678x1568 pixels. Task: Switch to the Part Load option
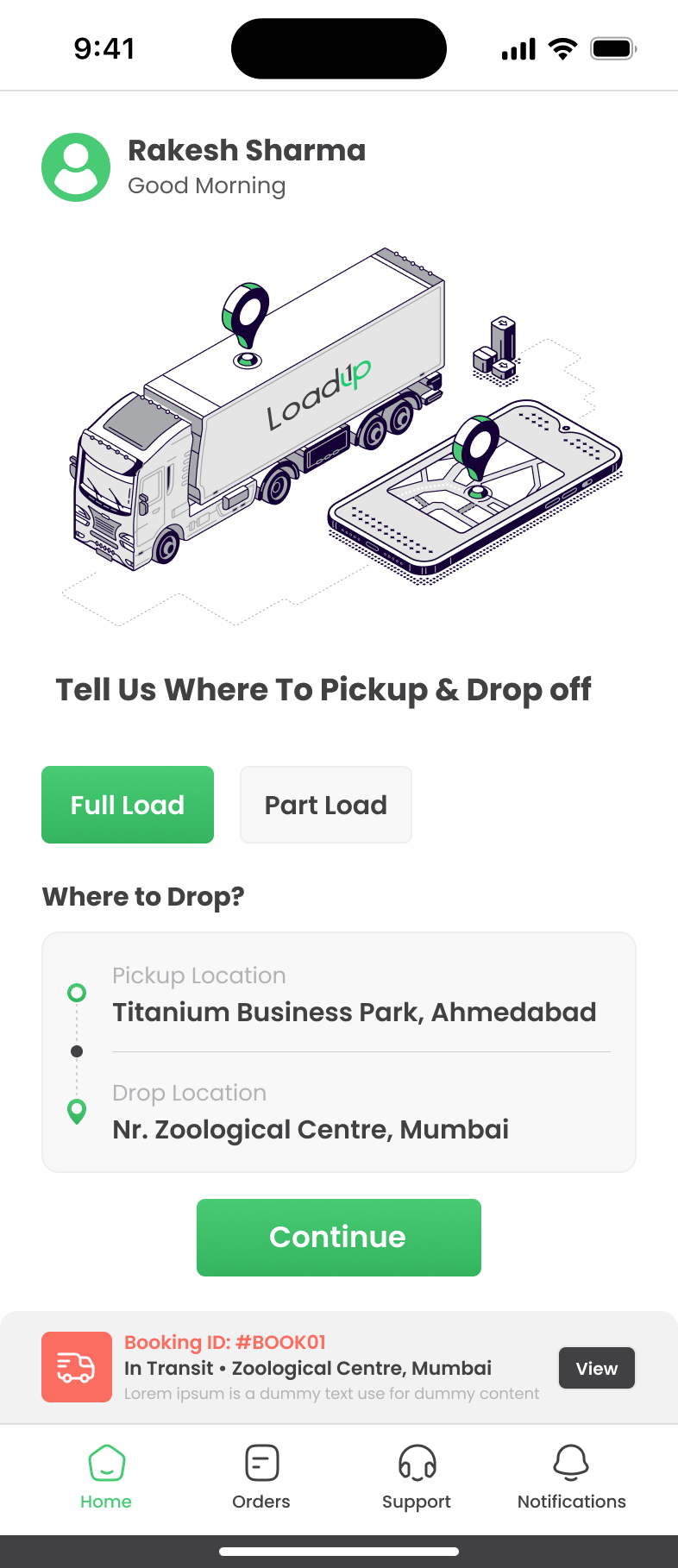point(325,804)
